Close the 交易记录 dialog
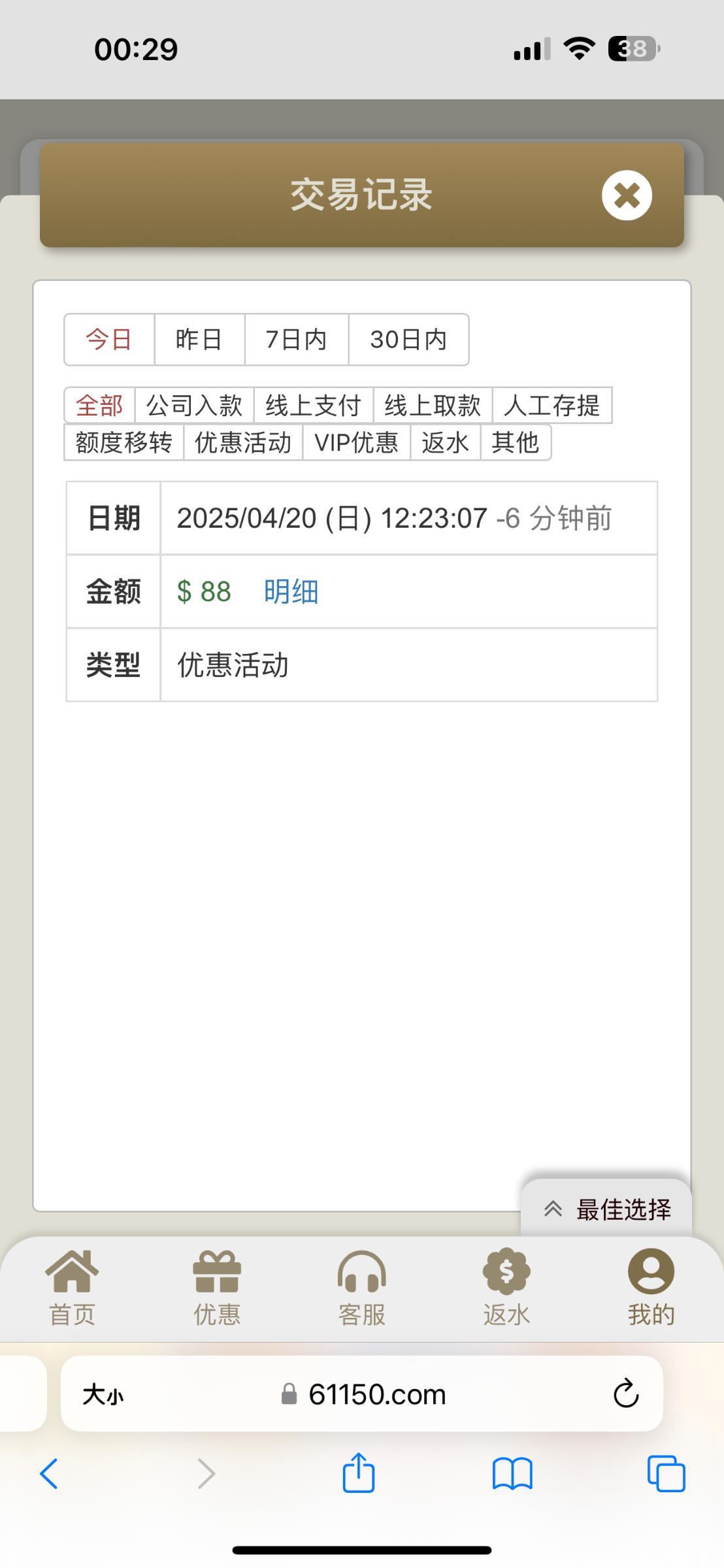724x1568 pixels. pyautogui.click(x=627, y=195)
